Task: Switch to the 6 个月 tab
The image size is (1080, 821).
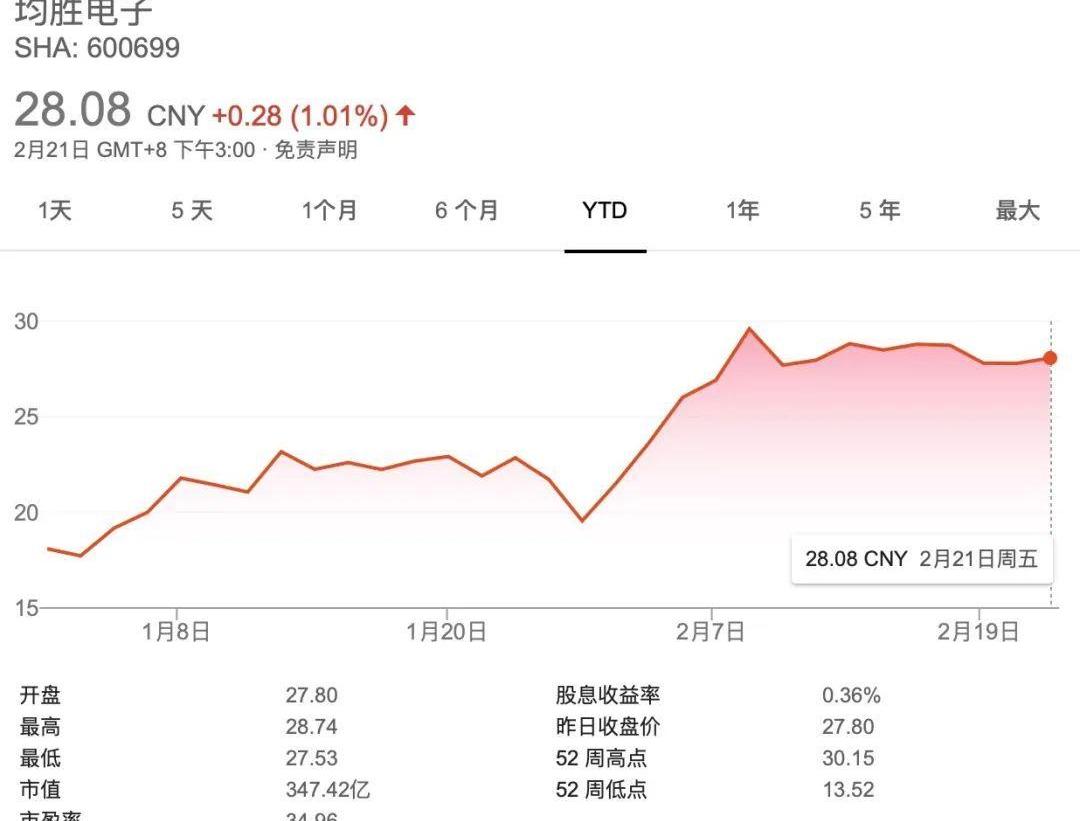Action: [x=466, y=211]
